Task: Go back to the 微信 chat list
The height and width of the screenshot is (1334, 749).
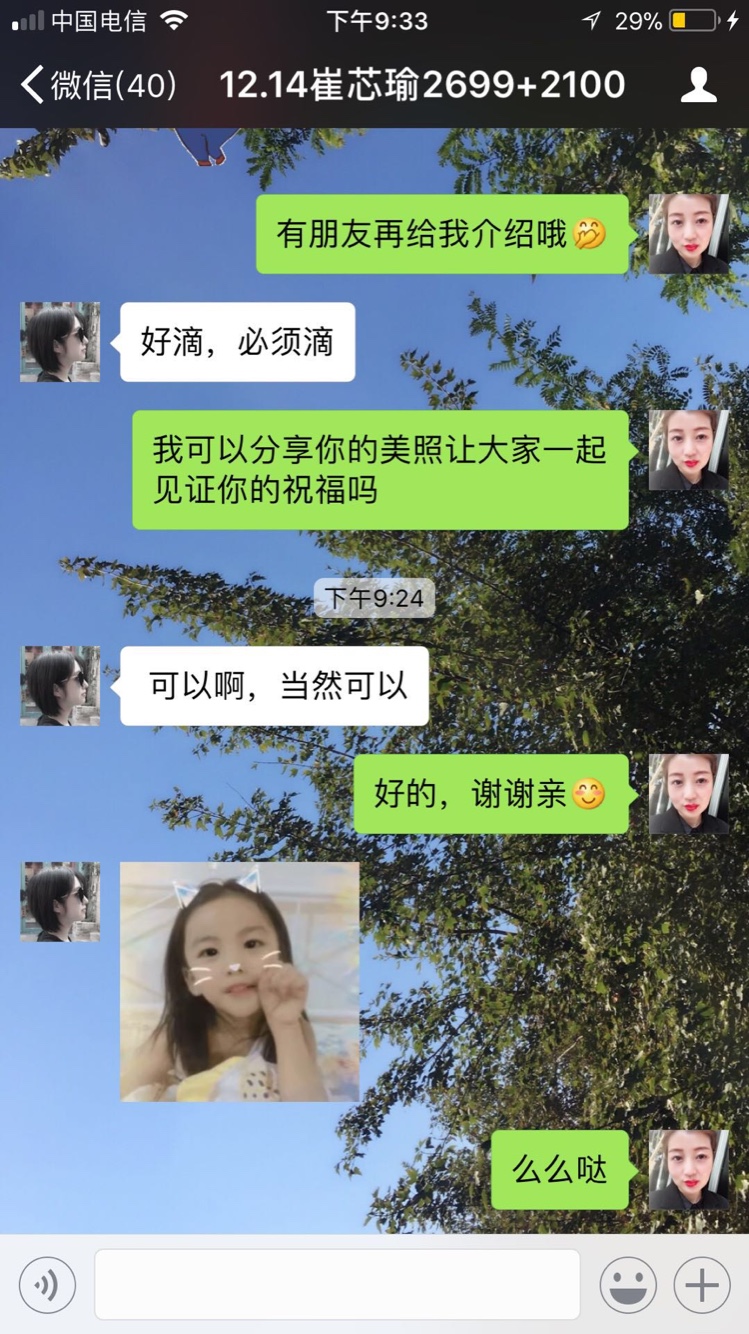Action: point(98,85)
